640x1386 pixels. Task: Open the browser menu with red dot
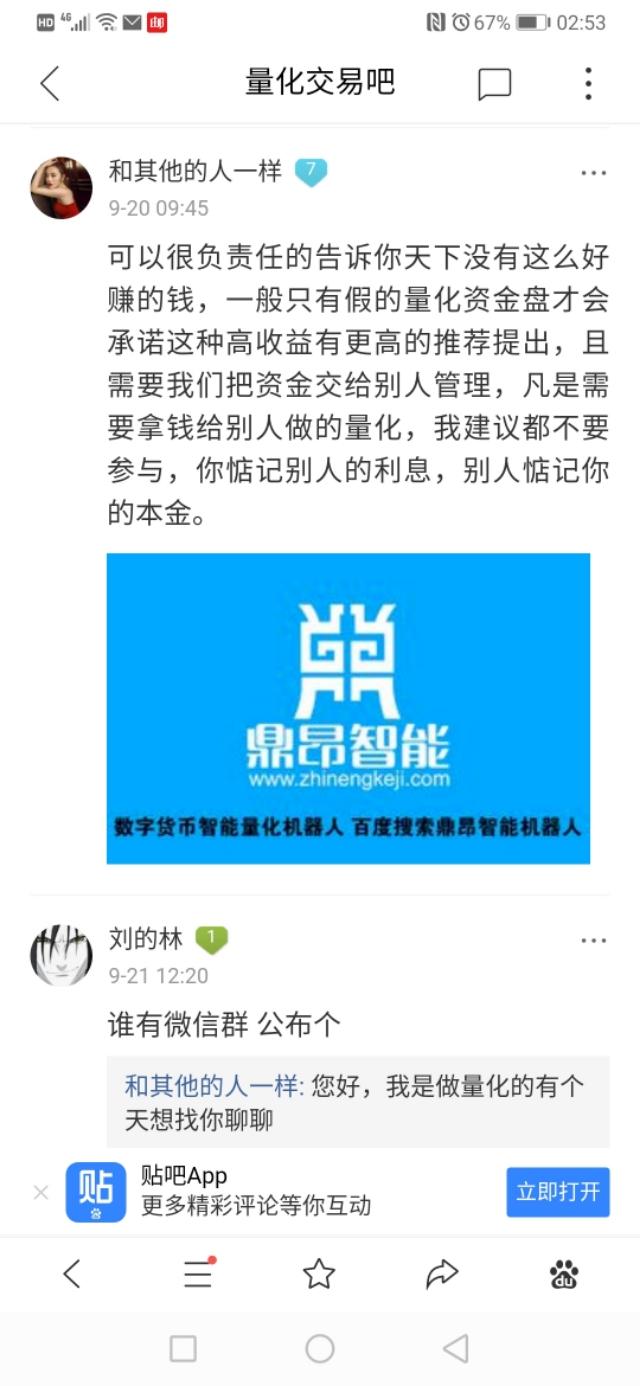tap(198, 1274)
